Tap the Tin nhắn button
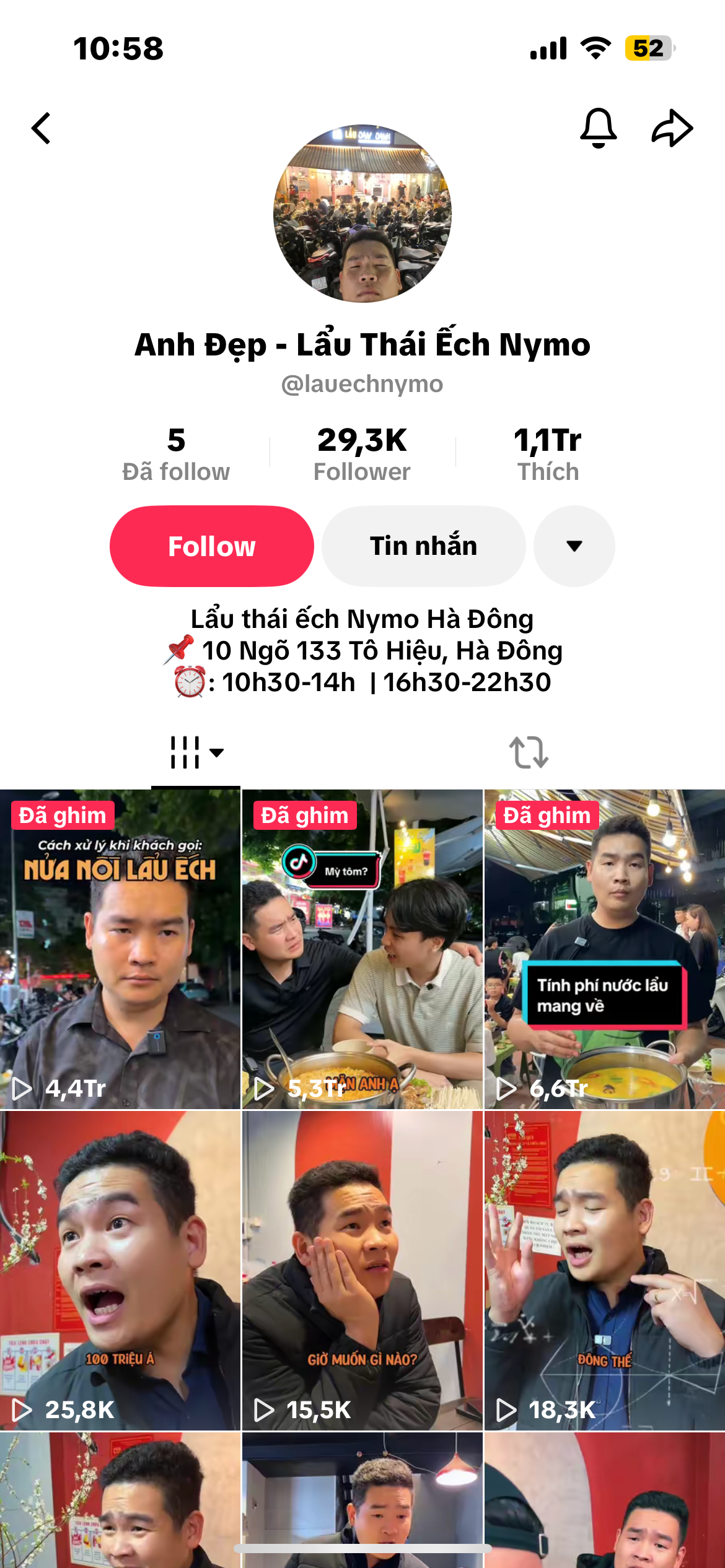The image size is (725, 1568). pos(424,546)
